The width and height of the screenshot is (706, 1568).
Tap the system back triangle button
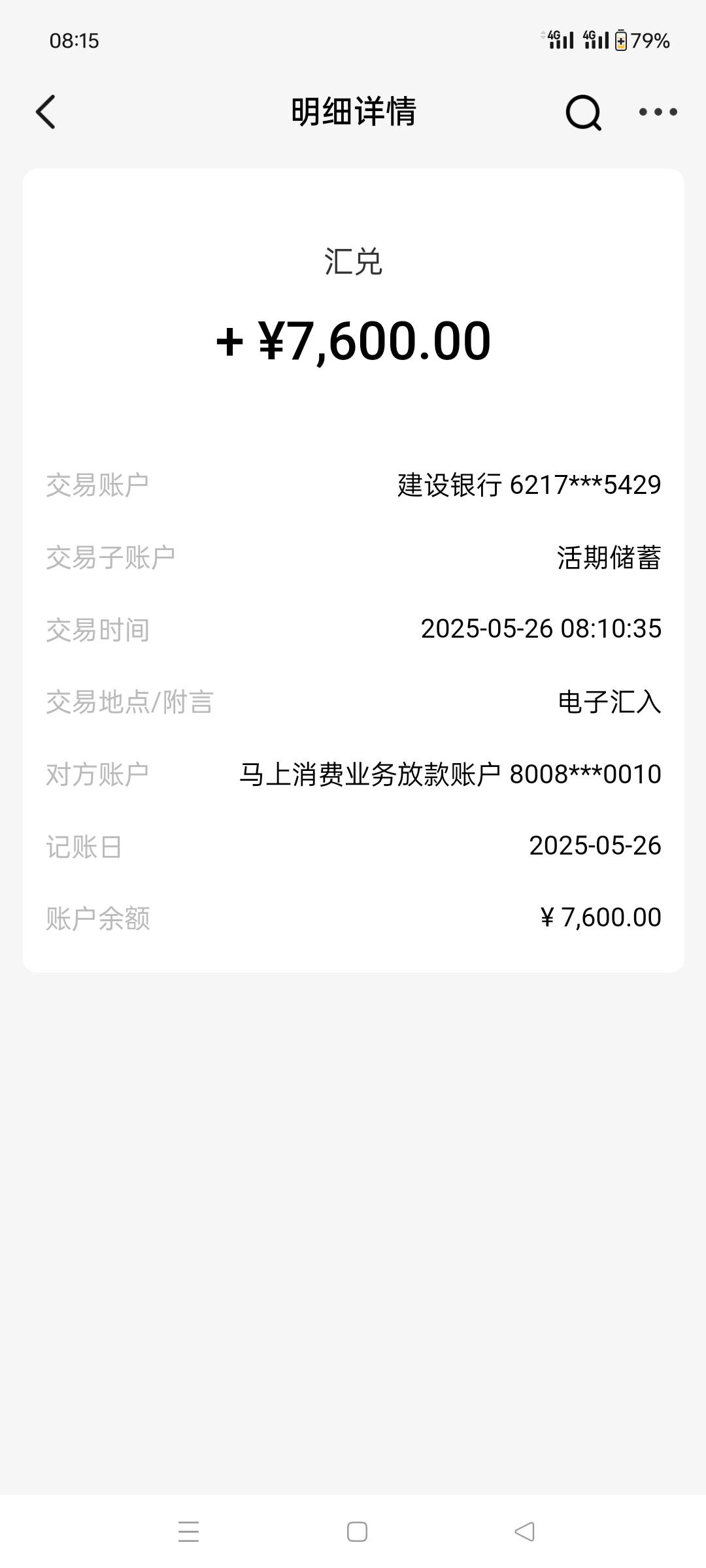click(524, 1531)
